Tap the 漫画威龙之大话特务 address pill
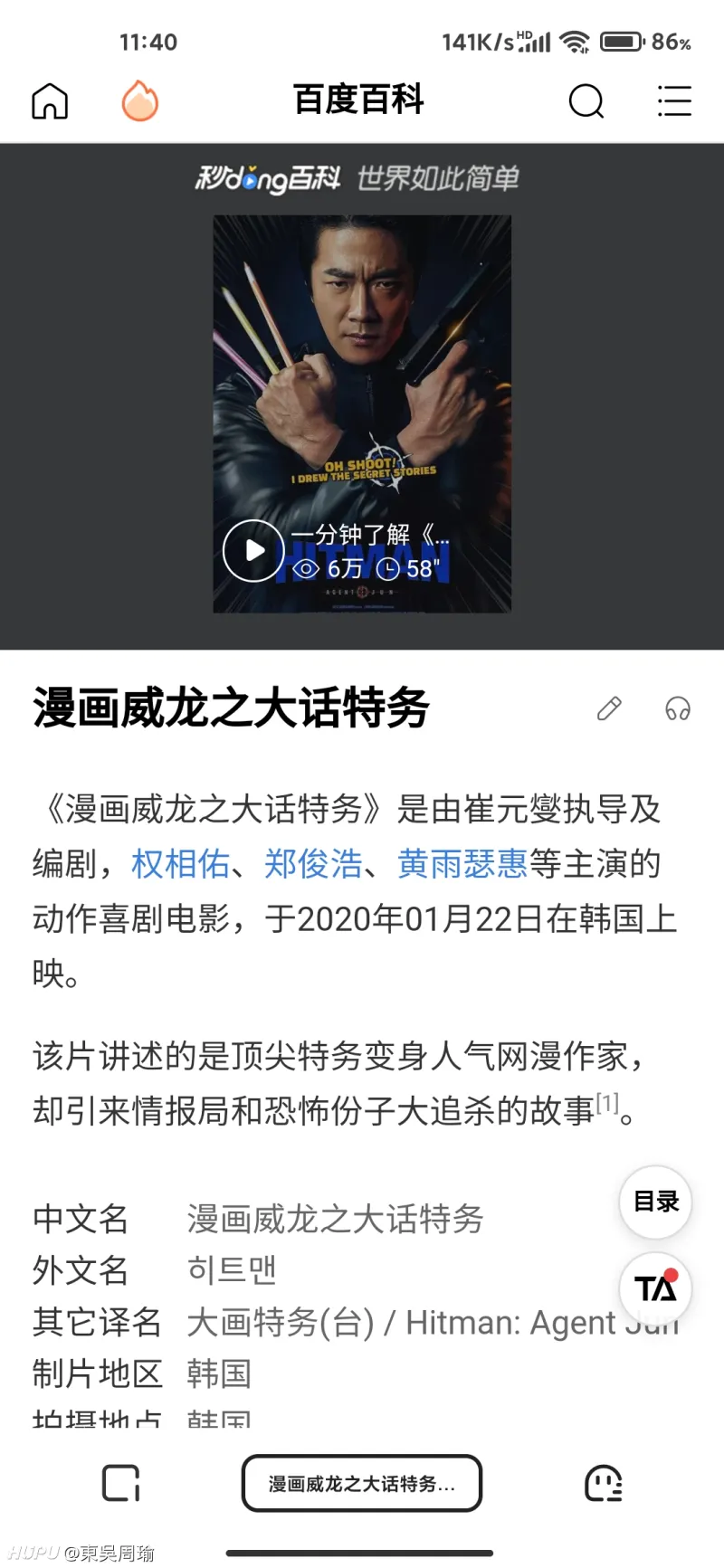 point(361,1483)
